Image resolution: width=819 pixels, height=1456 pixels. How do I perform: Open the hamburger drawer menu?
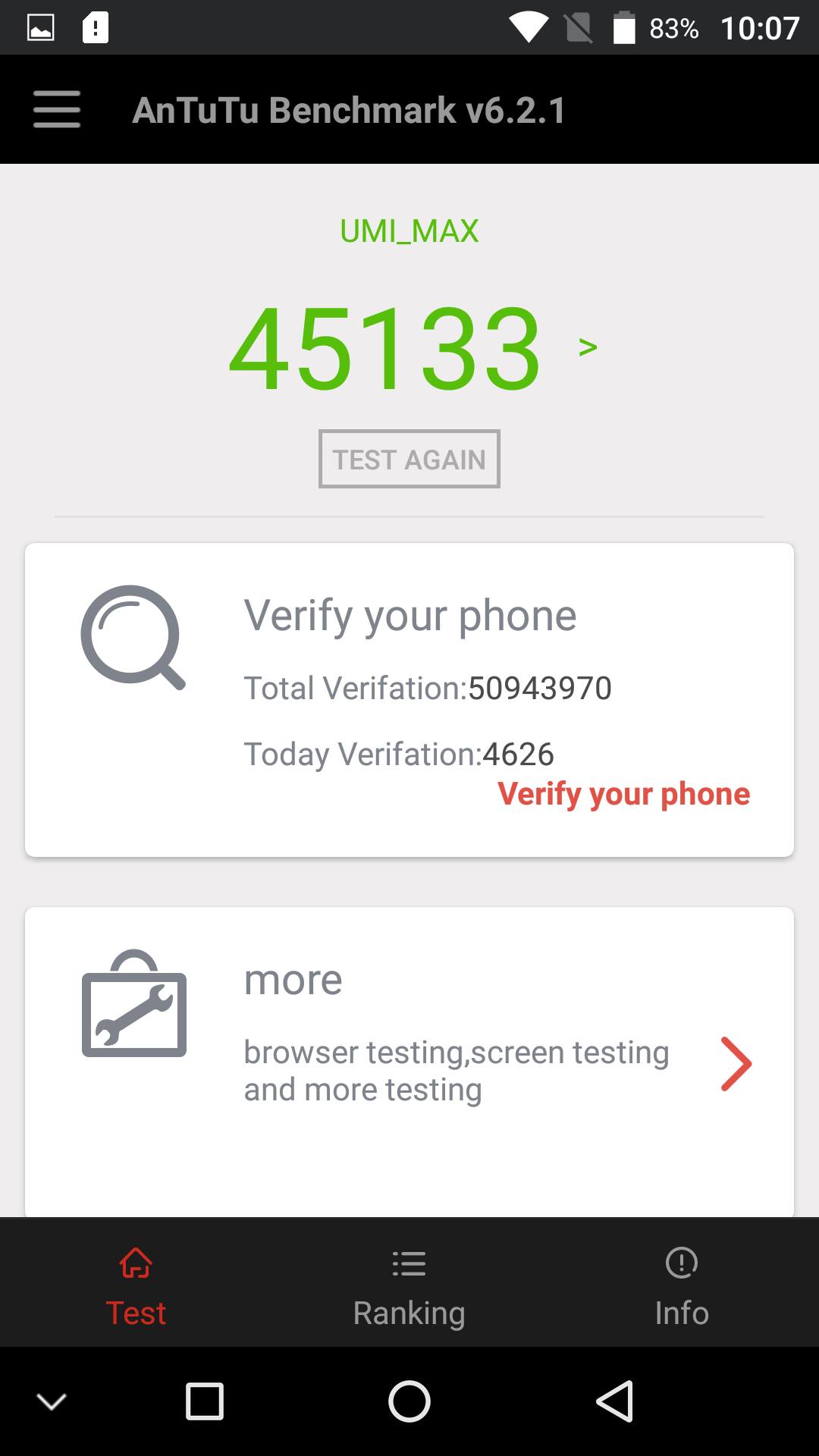pyautogui.click(x=57, y=109)
